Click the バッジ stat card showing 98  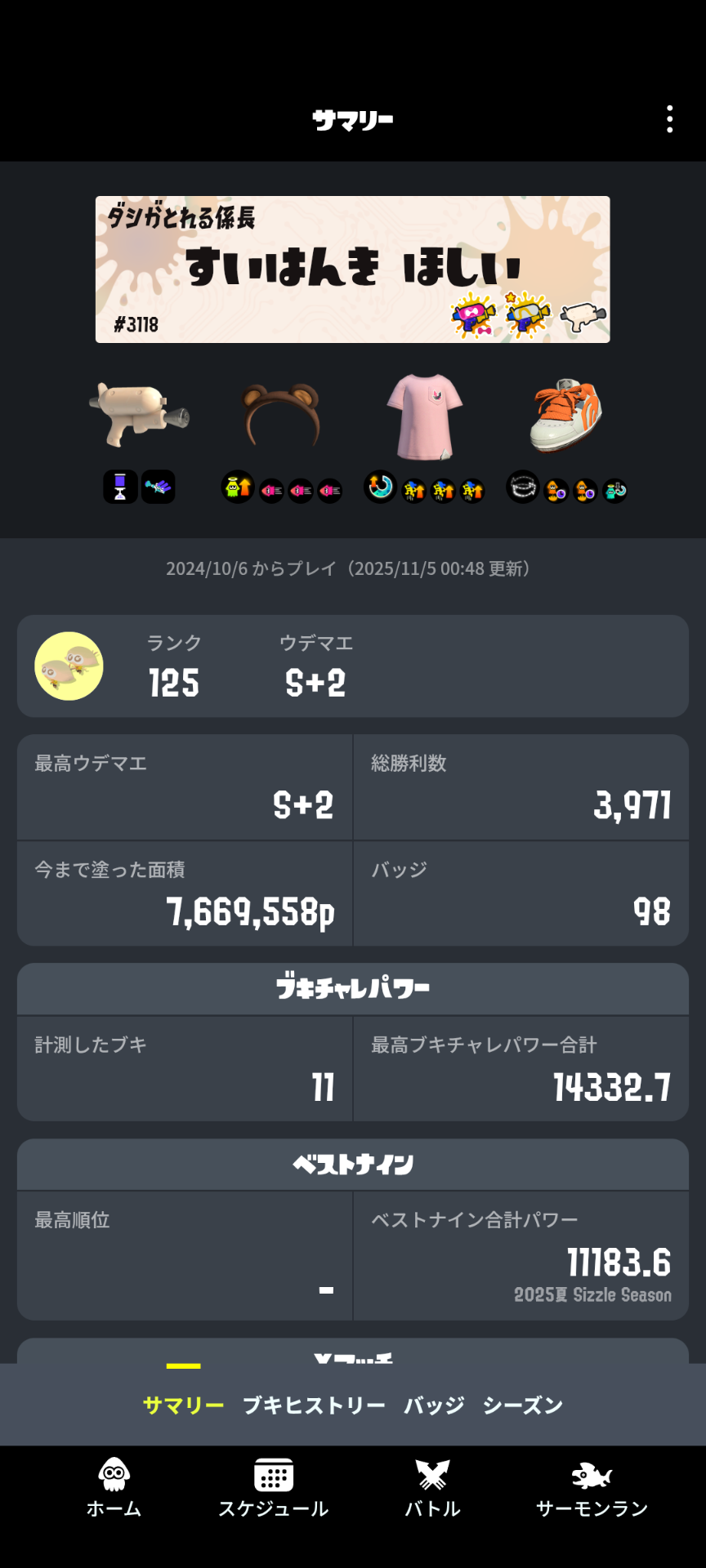click(521, 893)
